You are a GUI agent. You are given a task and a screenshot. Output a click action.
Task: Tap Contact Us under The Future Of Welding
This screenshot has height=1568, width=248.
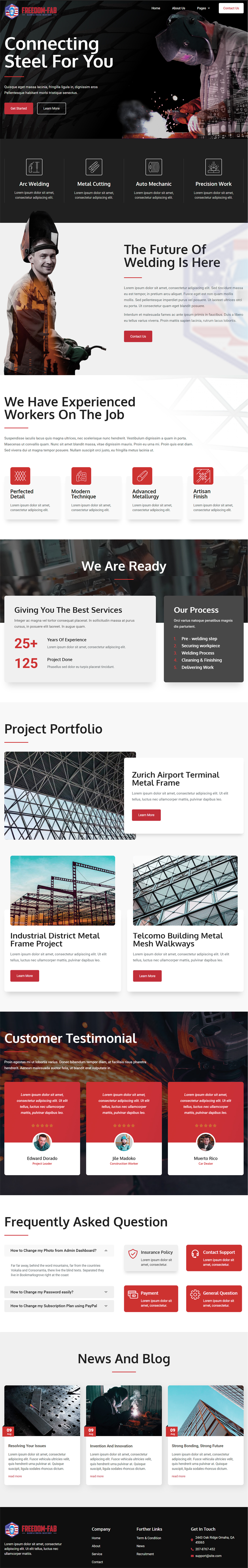pos(138,336)
